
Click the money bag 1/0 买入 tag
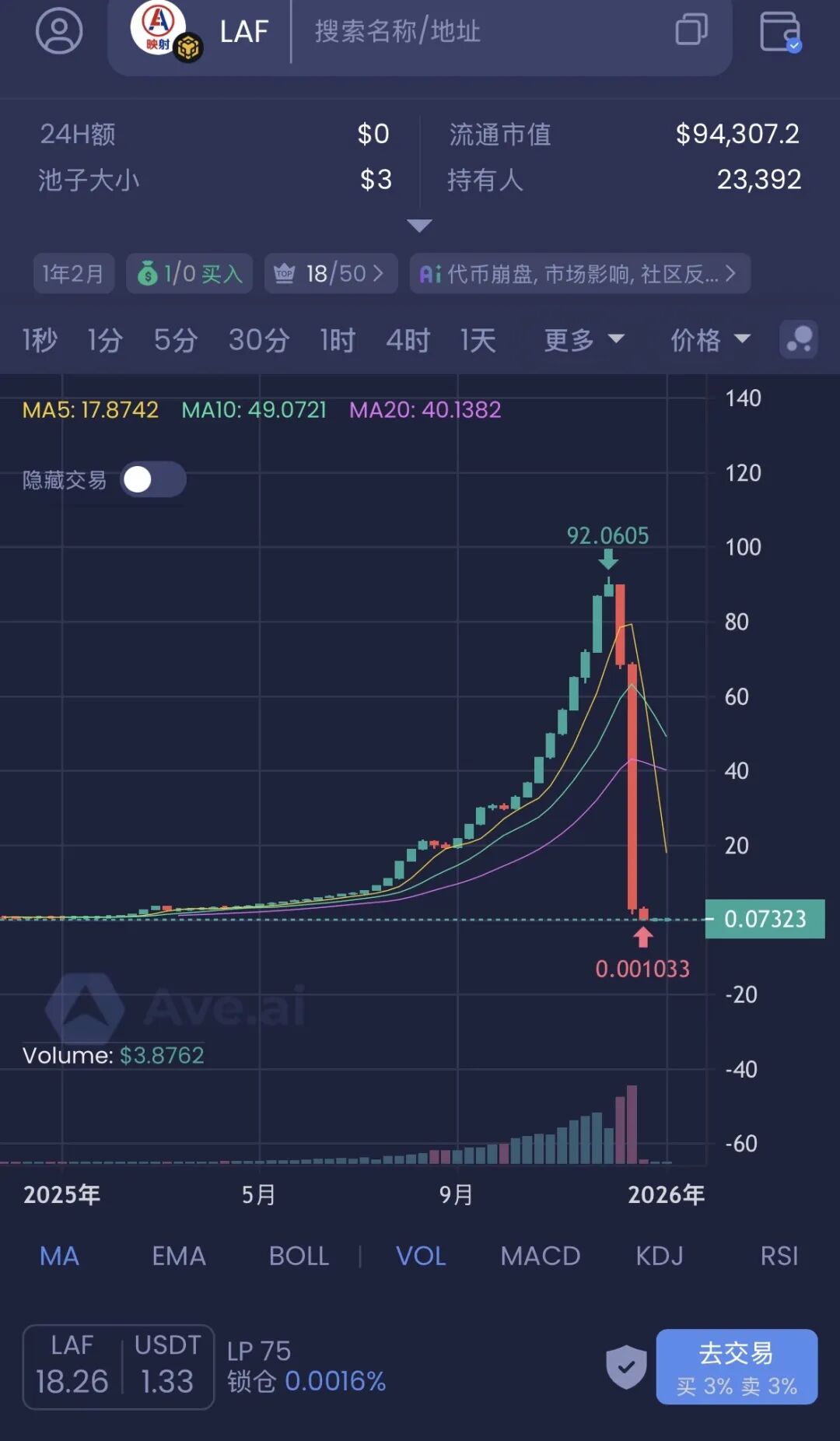[189, 273]
